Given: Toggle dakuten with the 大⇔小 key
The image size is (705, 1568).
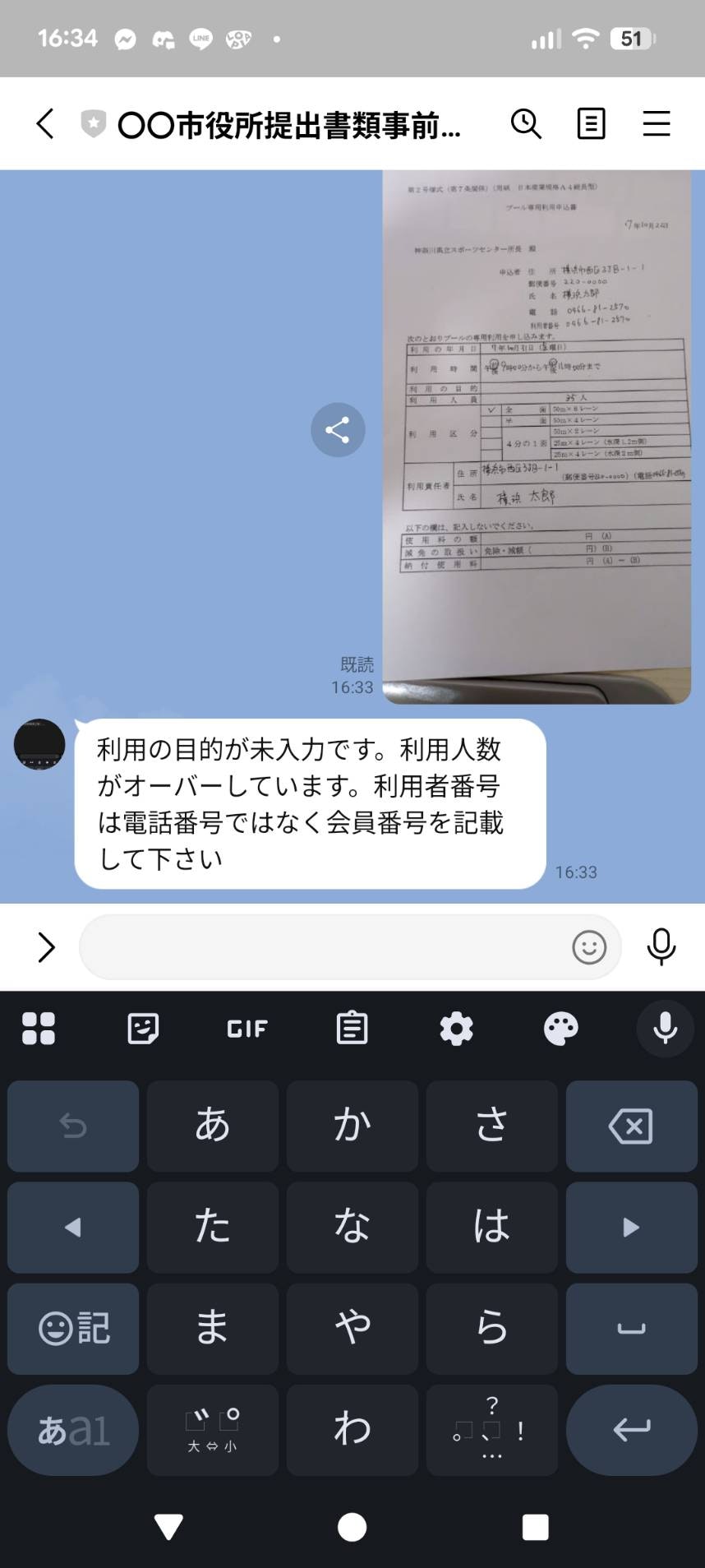Looking at the screenshot, I should pos(212,1429).
